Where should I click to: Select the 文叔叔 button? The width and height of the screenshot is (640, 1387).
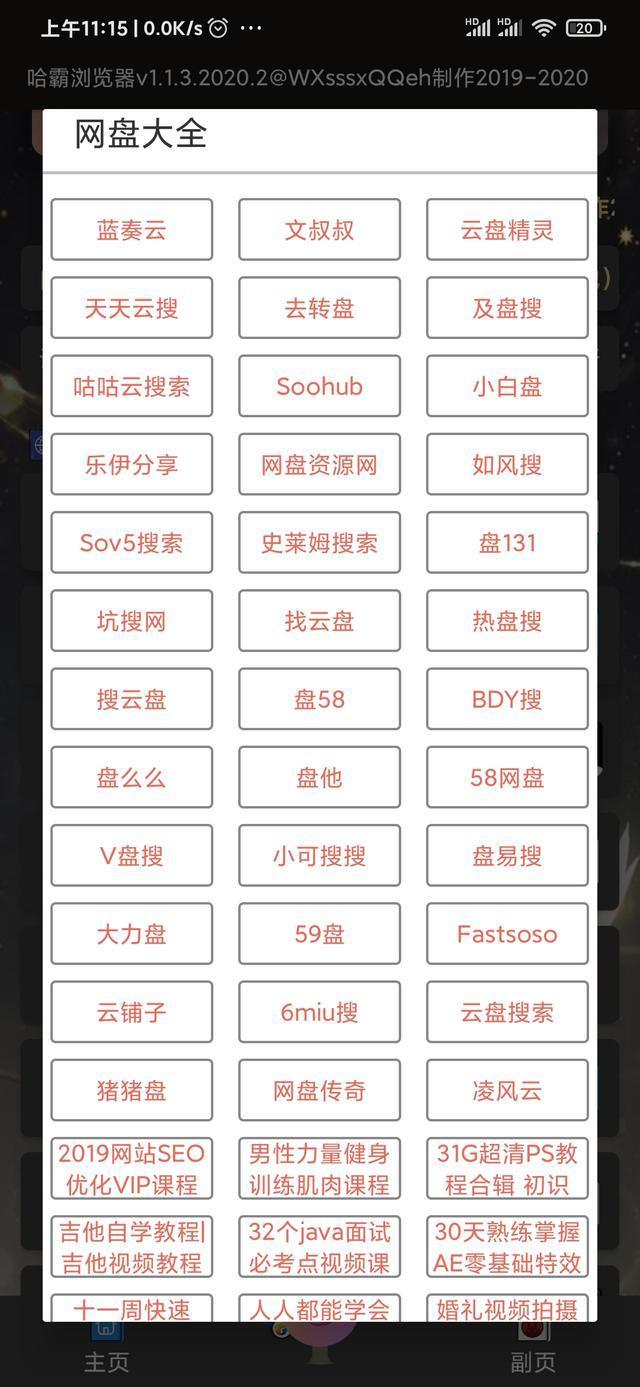(x=319, y=230)
